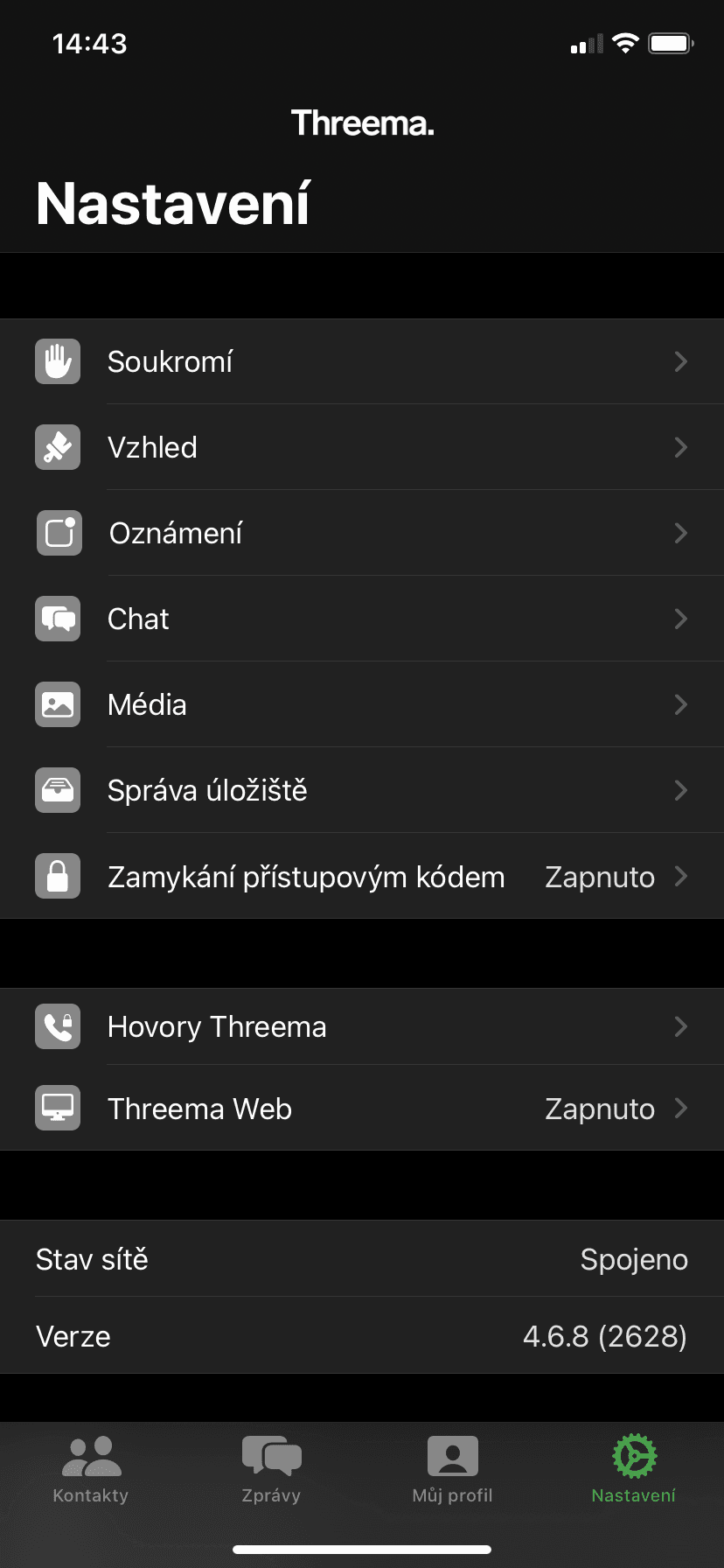Open Threema Web settings

[x=362, y=1109]
